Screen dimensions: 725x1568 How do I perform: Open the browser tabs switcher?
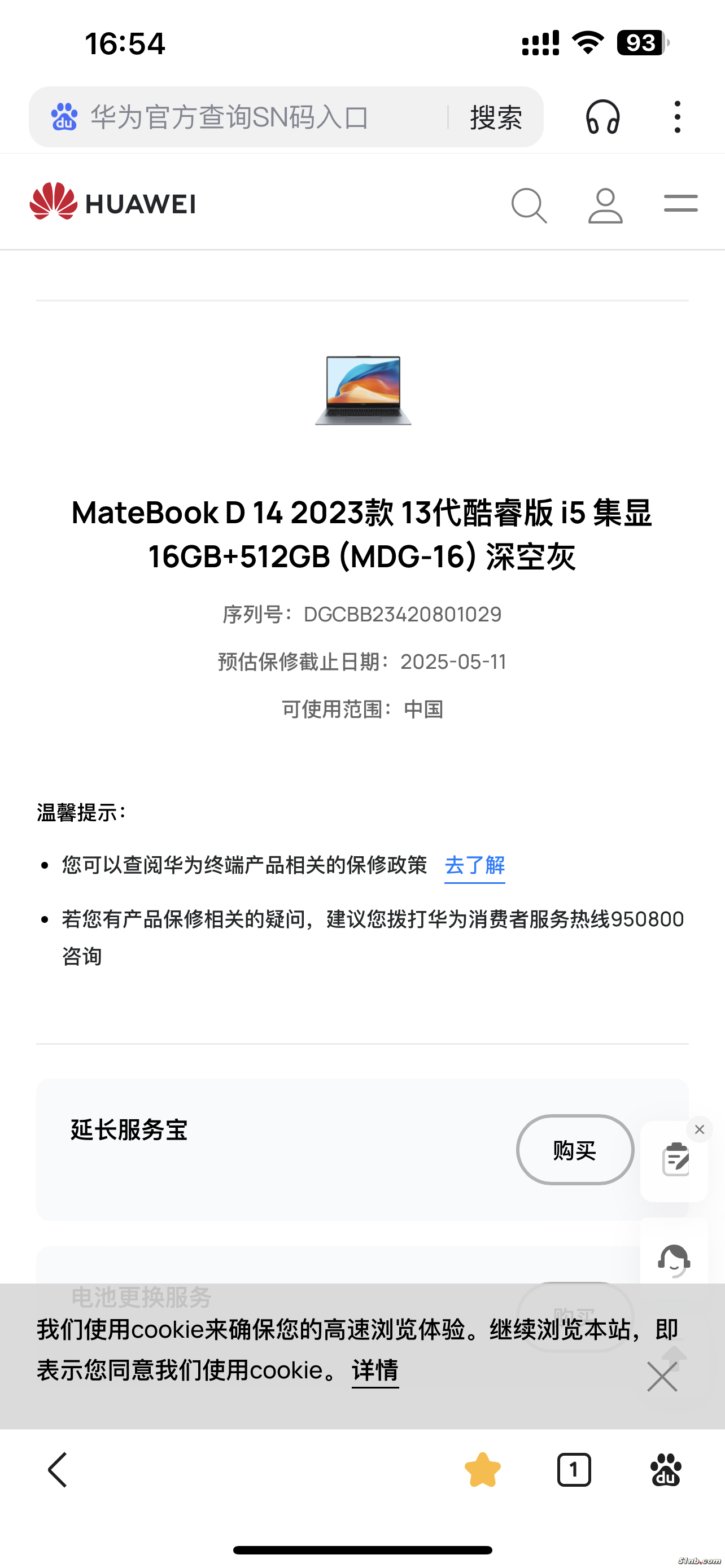pyautogui.click(x=574, y=1470)
